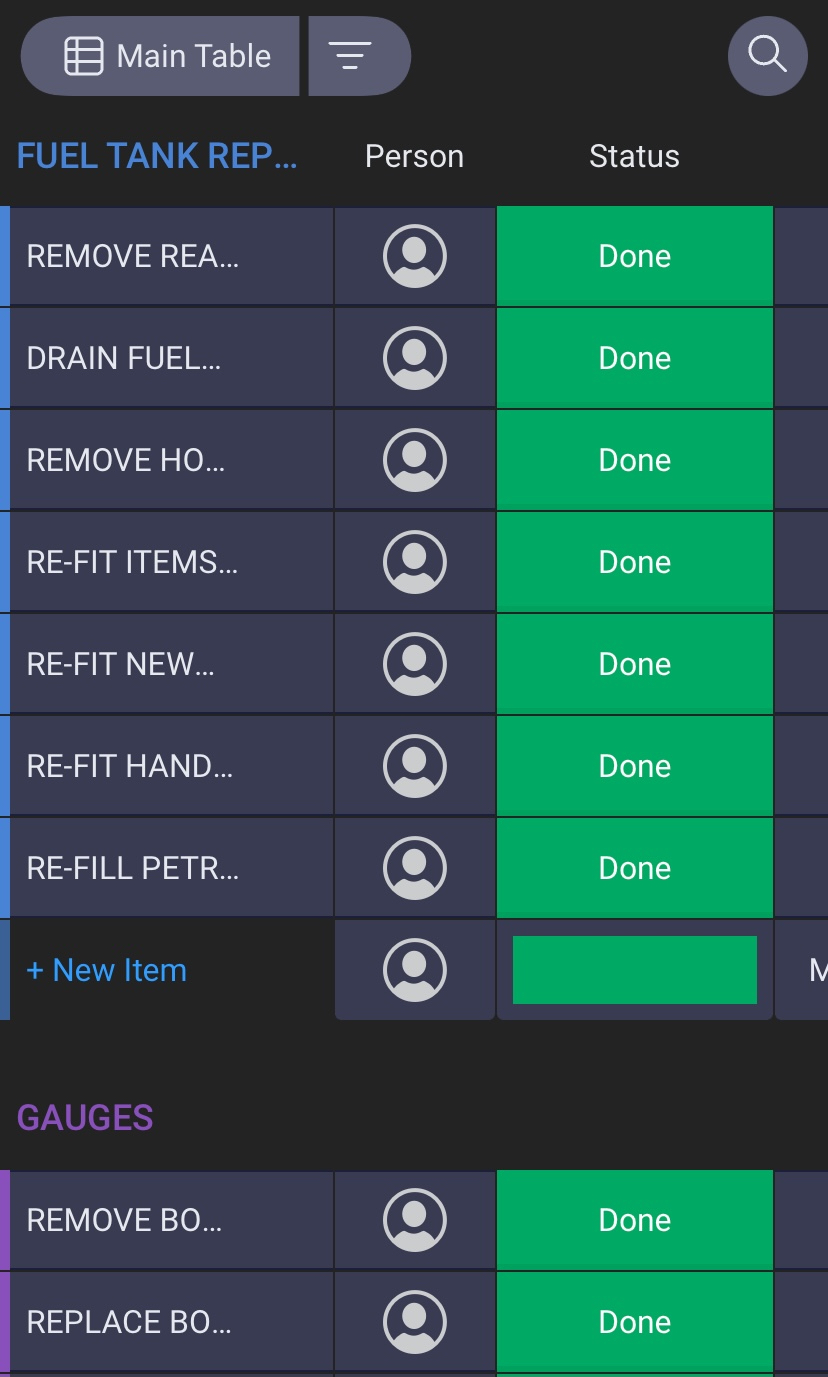Viewport: 828px width, 1377px height.
Task: Add a new item to Fuel Tank group
Action: pos(107,970)
